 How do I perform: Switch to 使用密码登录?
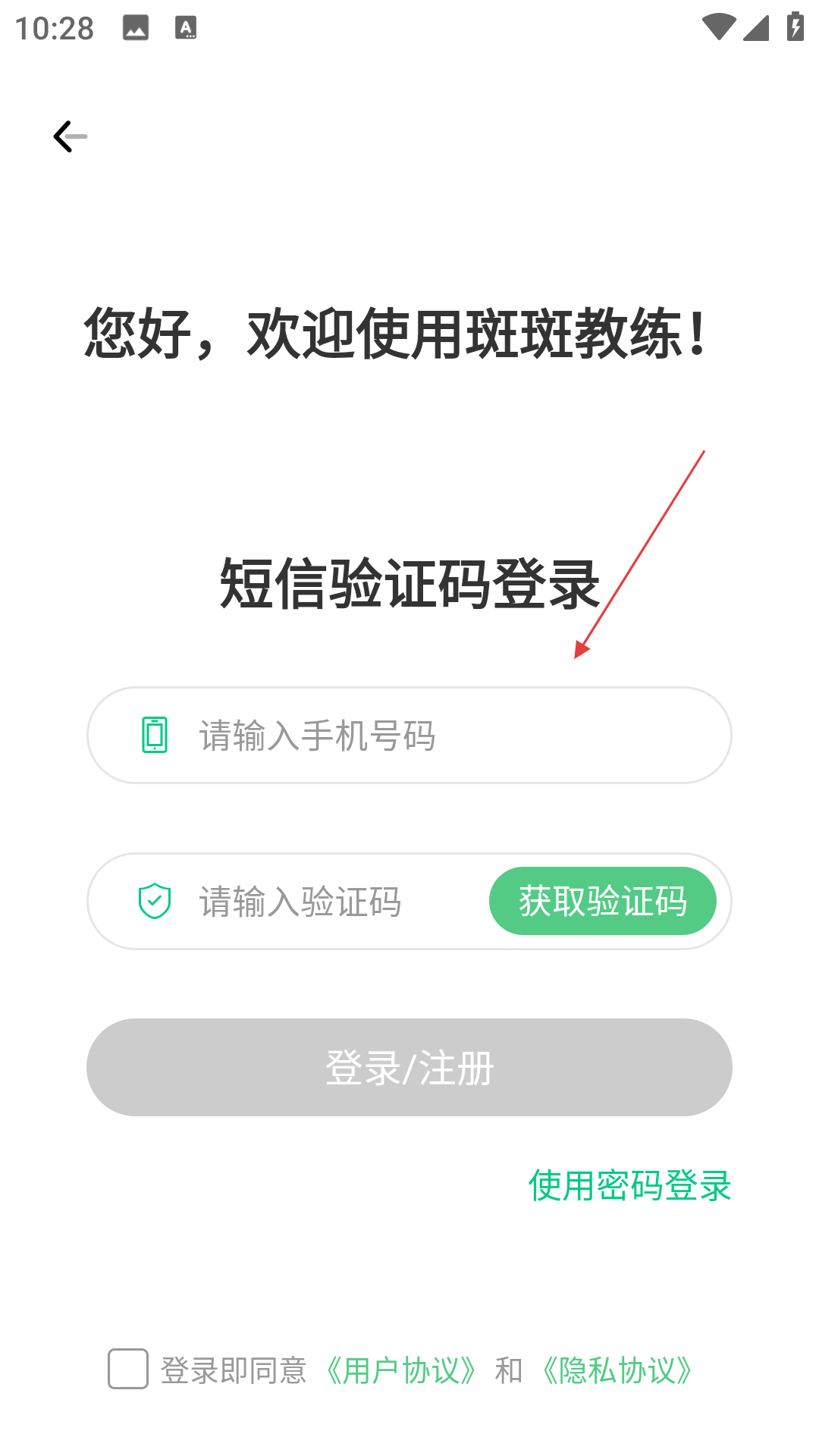[629, 1185]
